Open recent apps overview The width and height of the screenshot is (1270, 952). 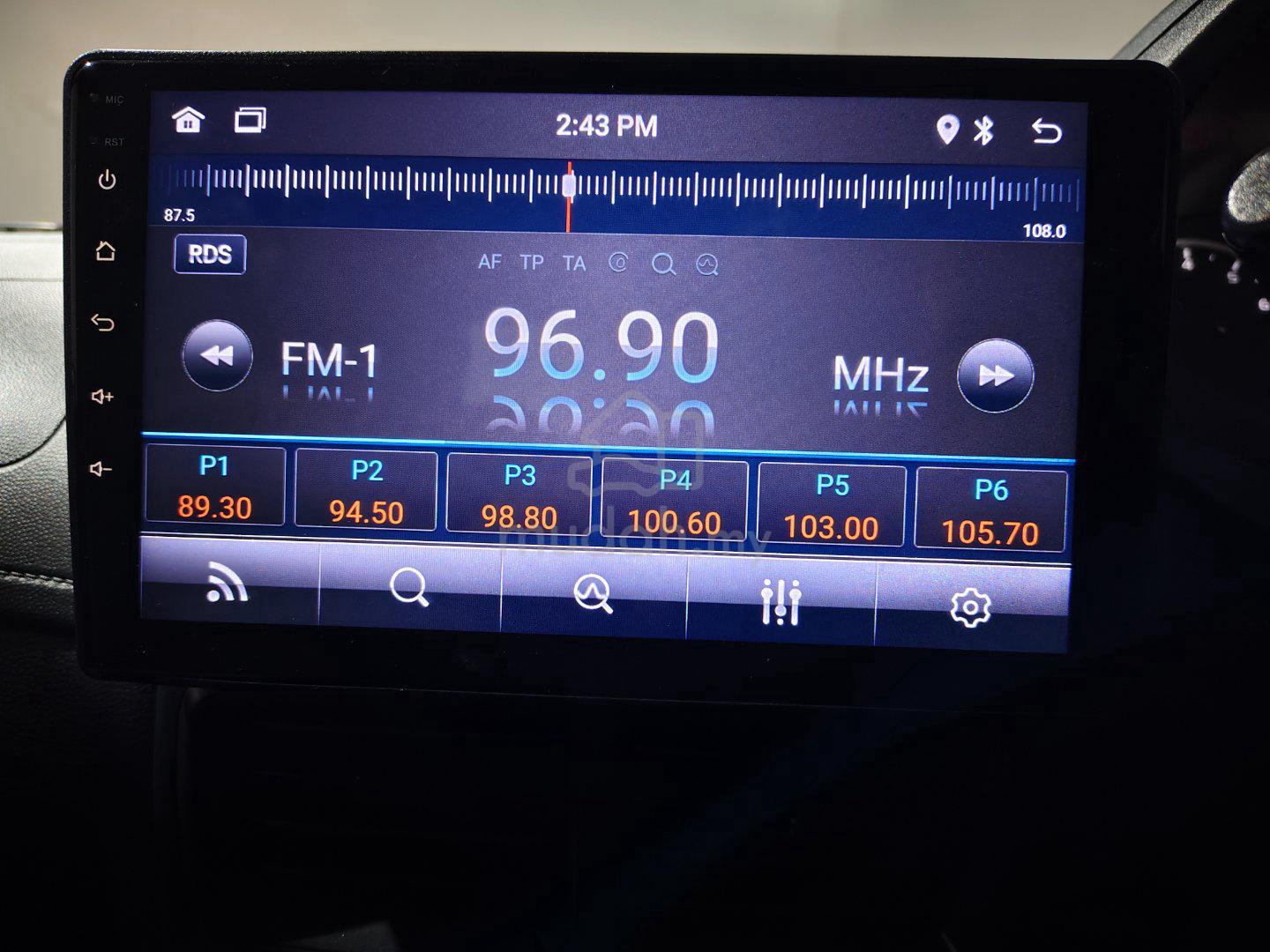click(x=250, y=121)
